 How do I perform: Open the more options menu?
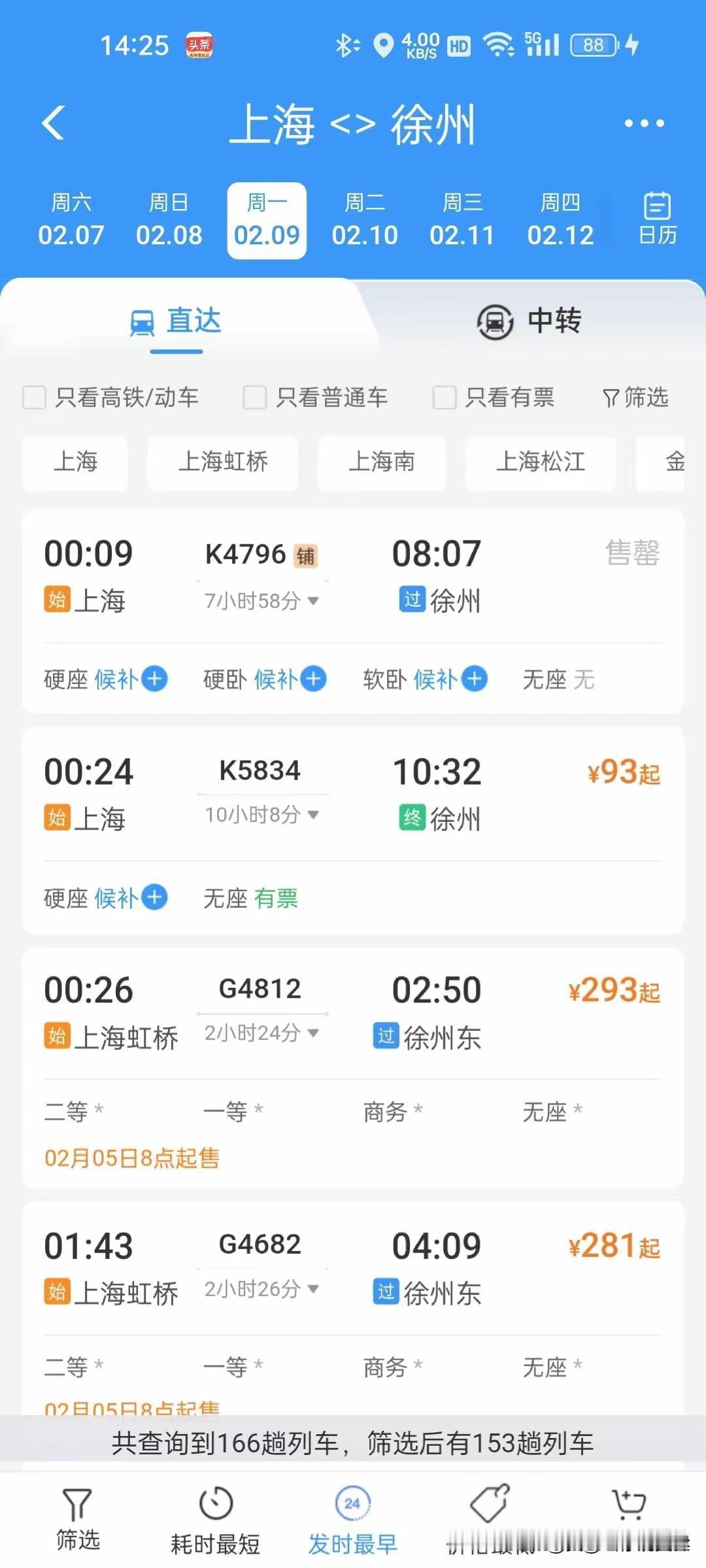643,124
